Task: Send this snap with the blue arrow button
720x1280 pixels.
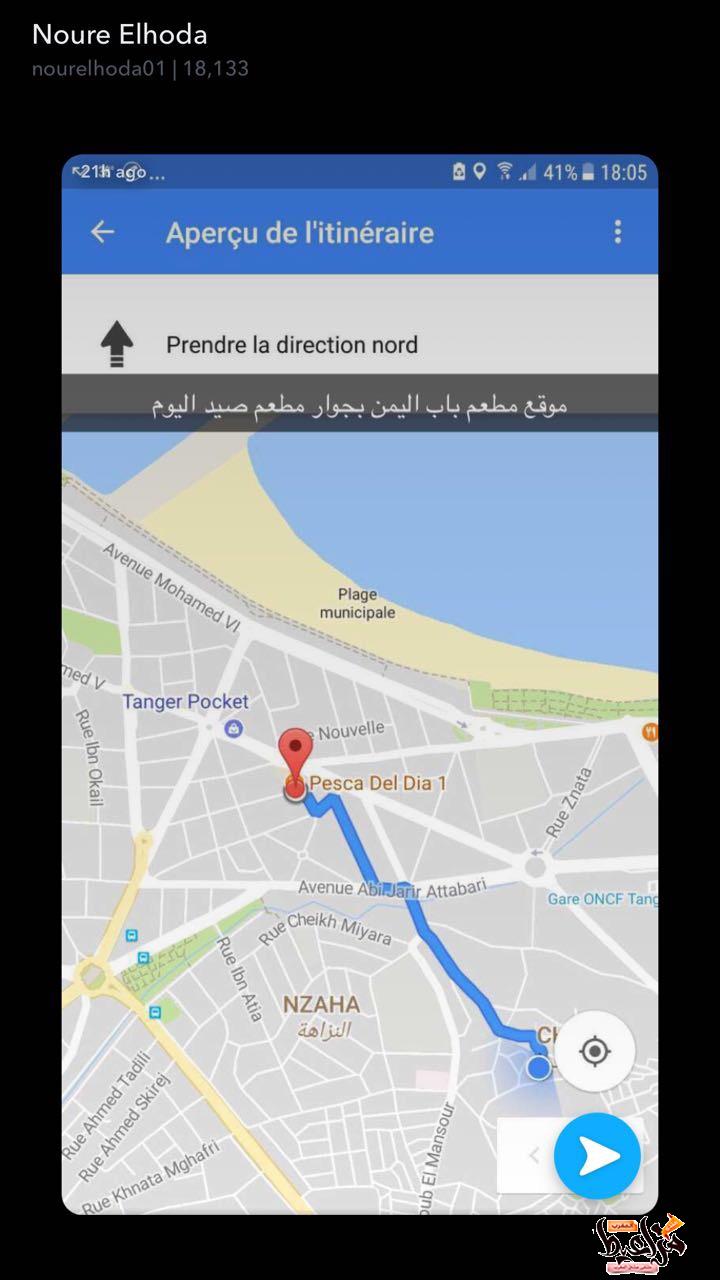Action: (598, 1156)
